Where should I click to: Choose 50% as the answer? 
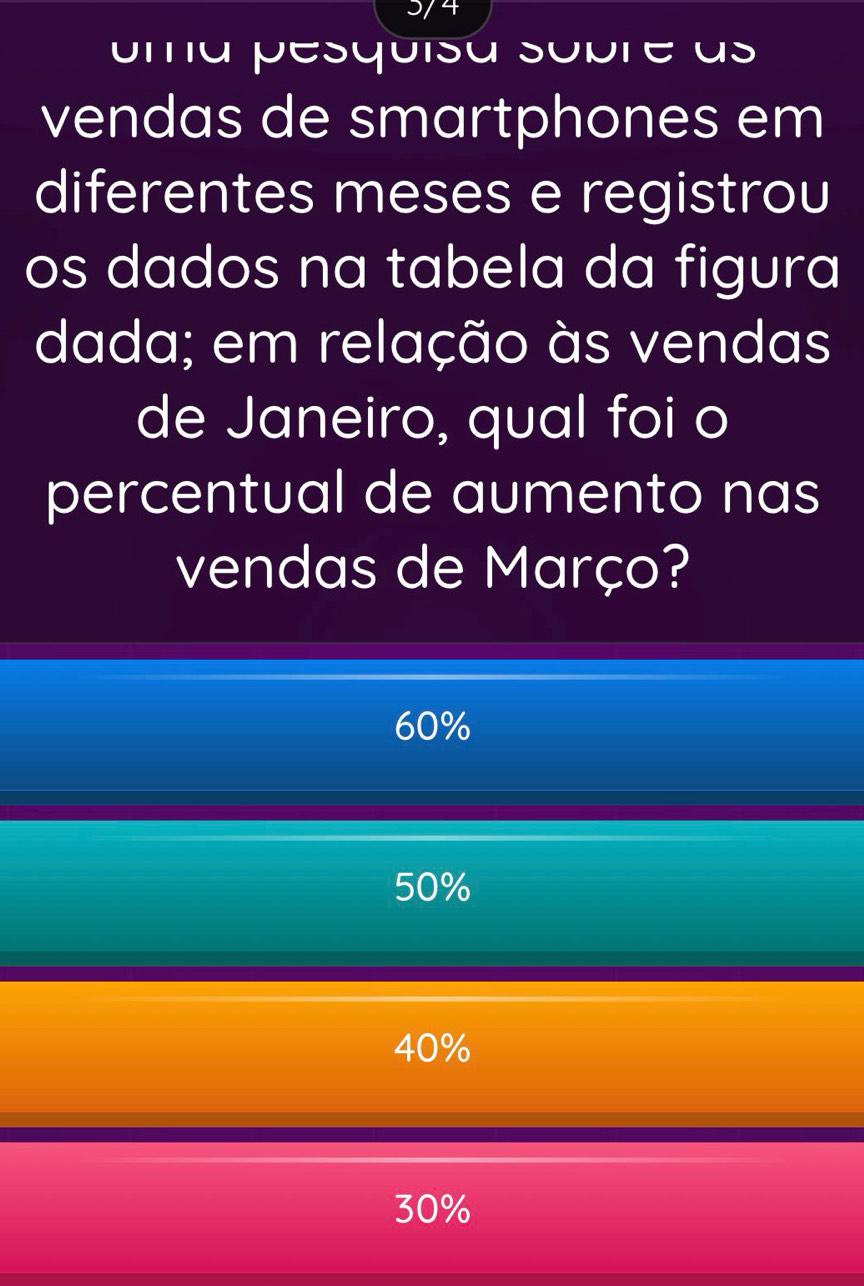(432, 888)
